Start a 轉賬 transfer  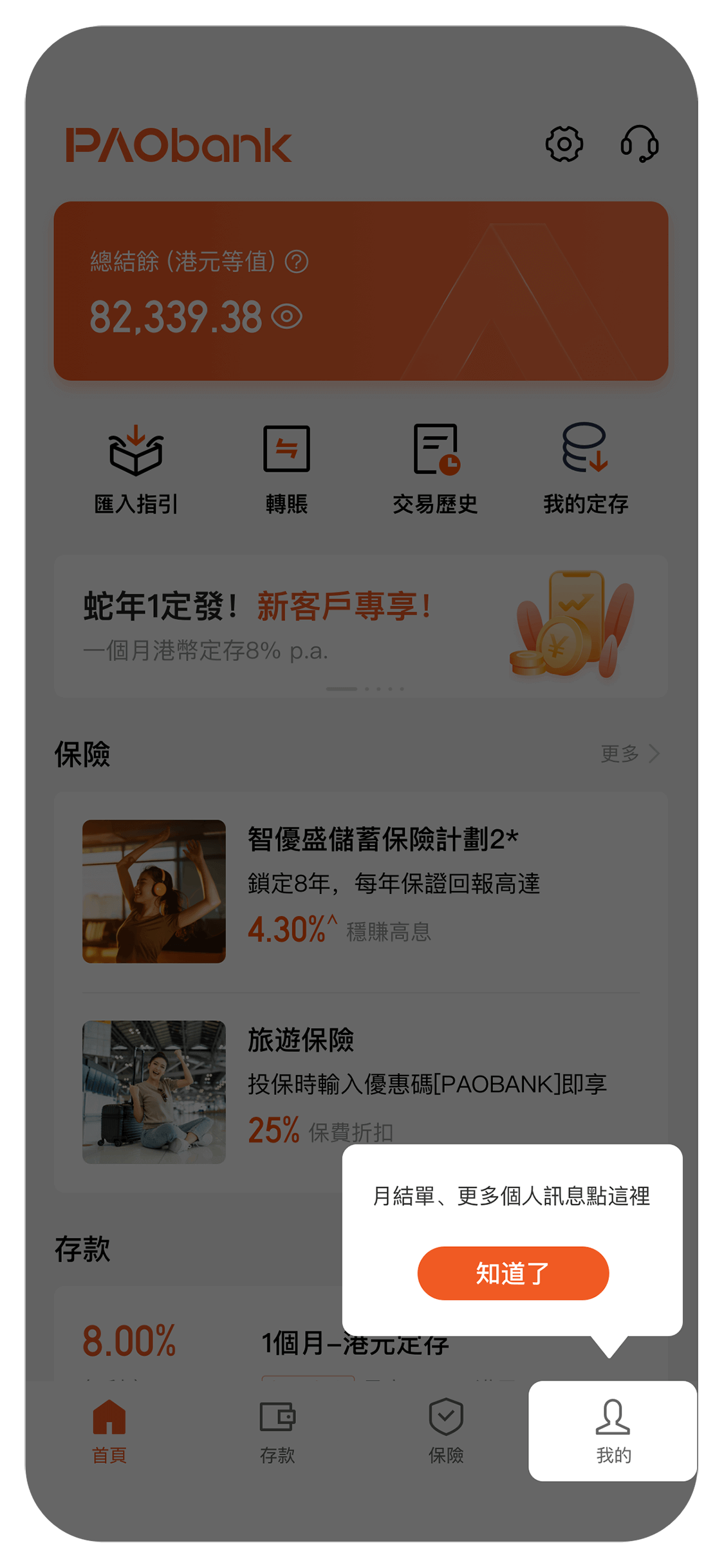tap(286, 469)
